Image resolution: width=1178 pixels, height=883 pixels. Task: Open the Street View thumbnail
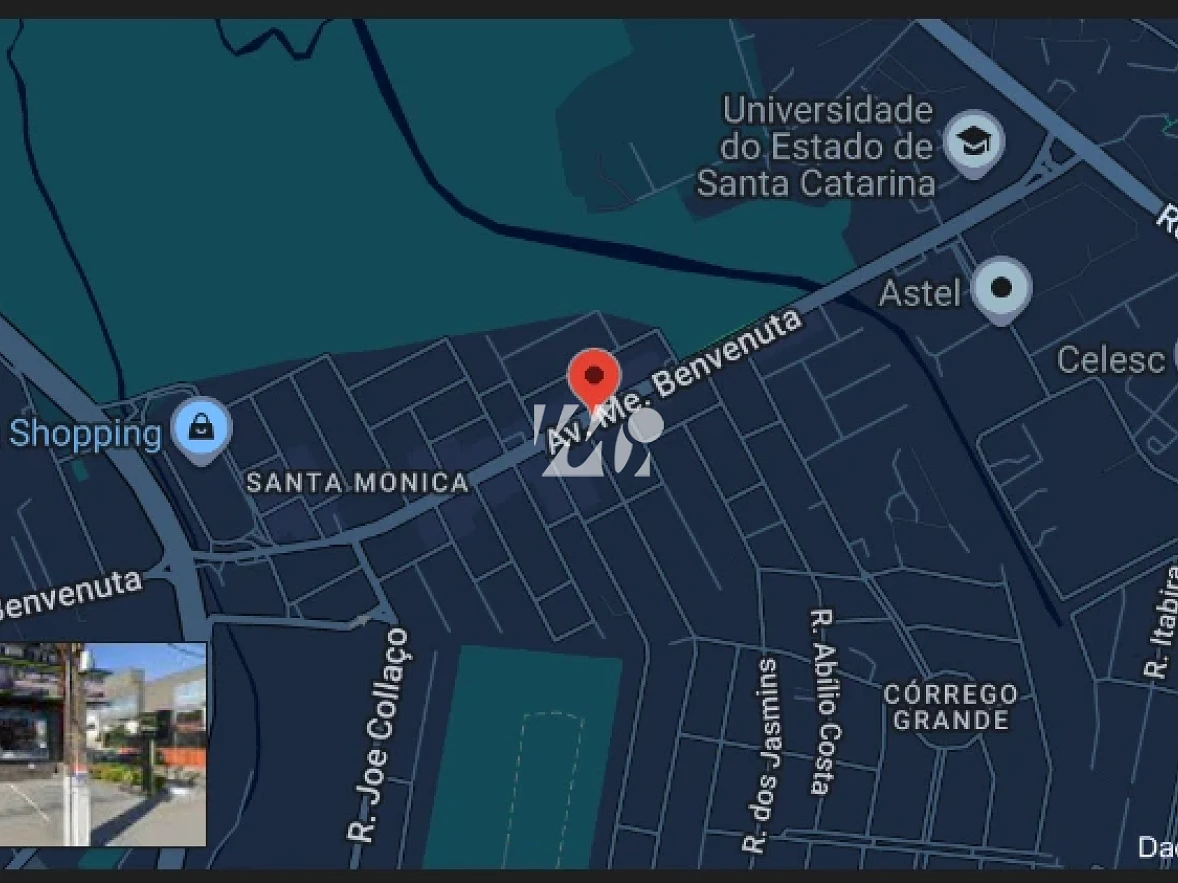(x=102, y=744)
